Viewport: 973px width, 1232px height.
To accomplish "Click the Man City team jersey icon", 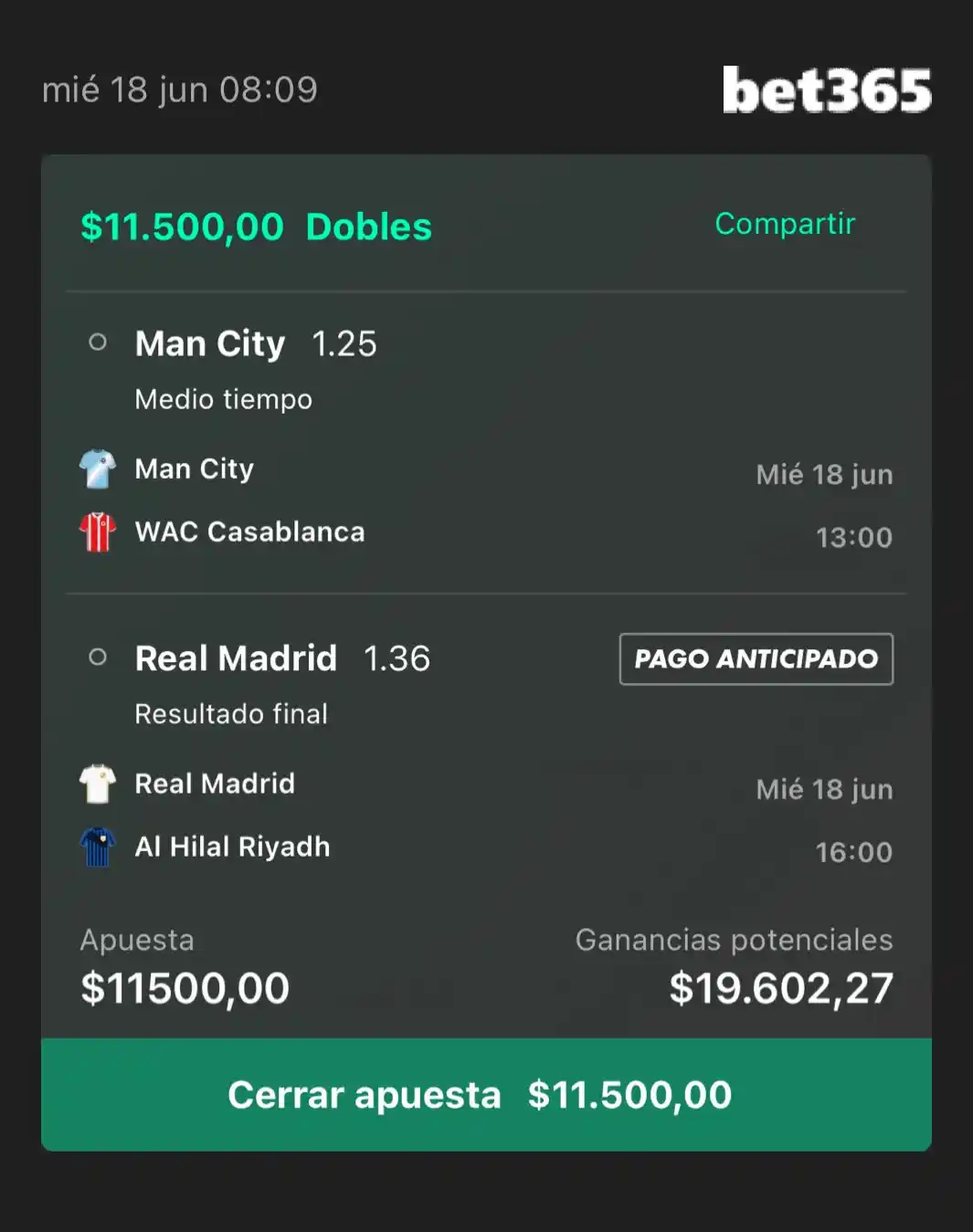I will (x=98, y=469).
